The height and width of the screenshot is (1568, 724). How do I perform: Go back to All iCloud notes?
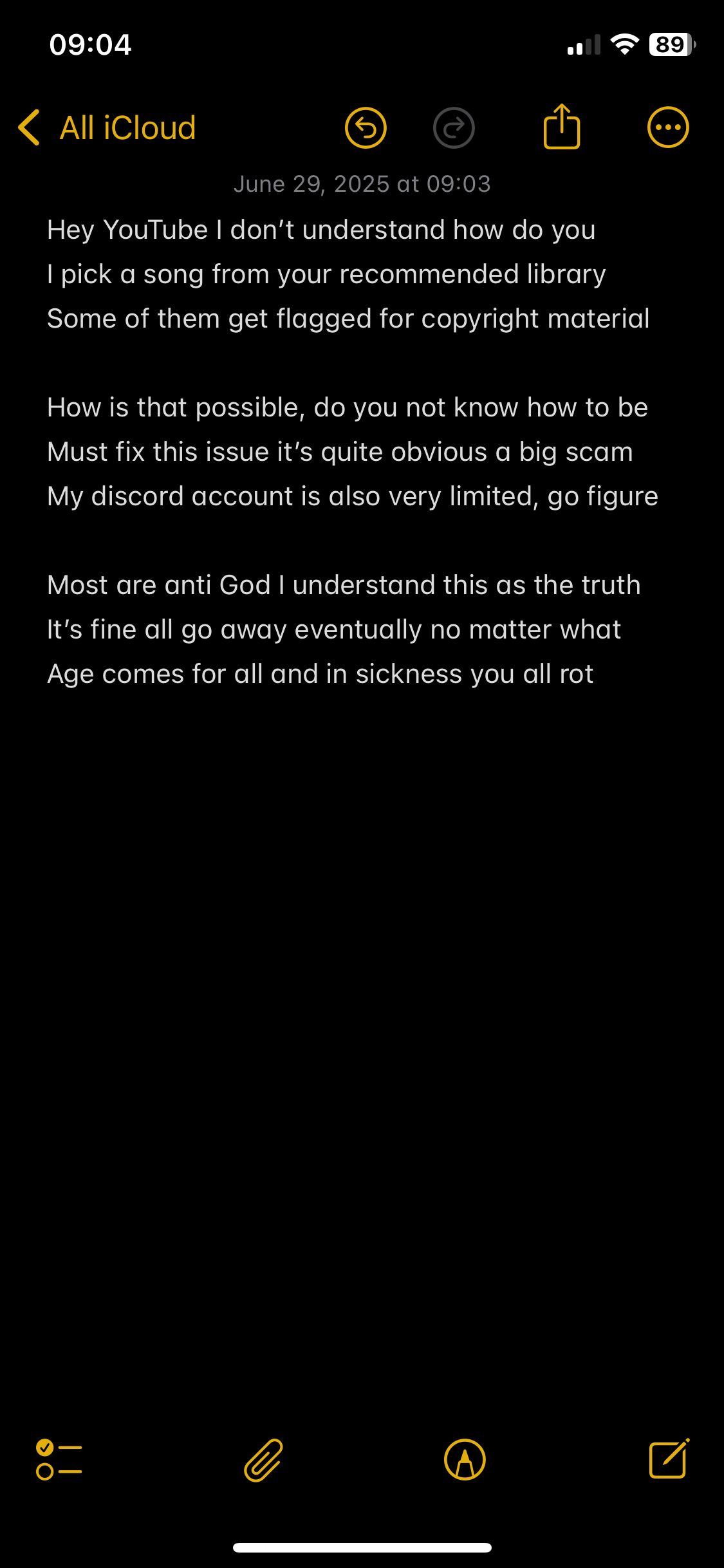pyautogui.click(x=107, y=127)
